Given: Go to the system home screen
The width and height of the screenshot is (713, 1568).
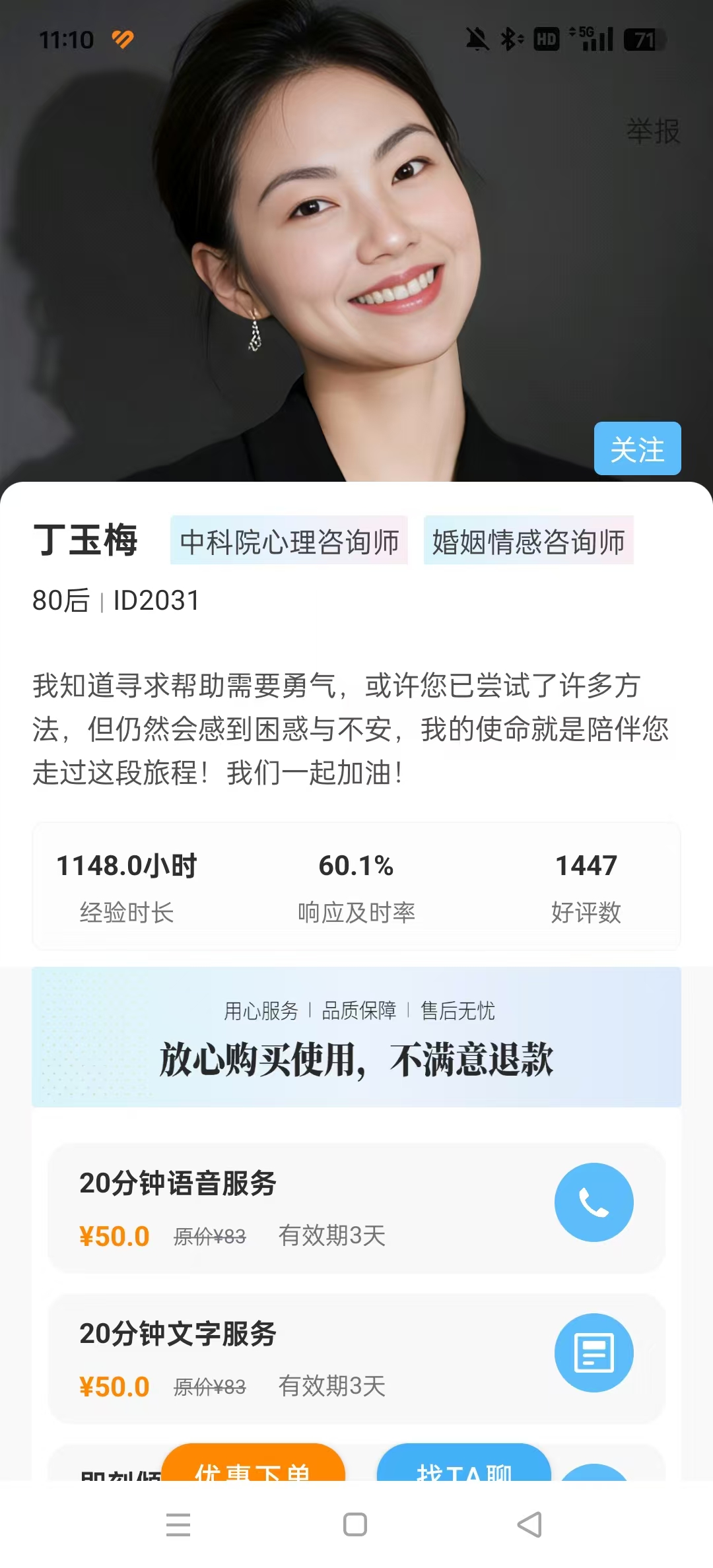Looking at the screenshot, I should 355,1524.
